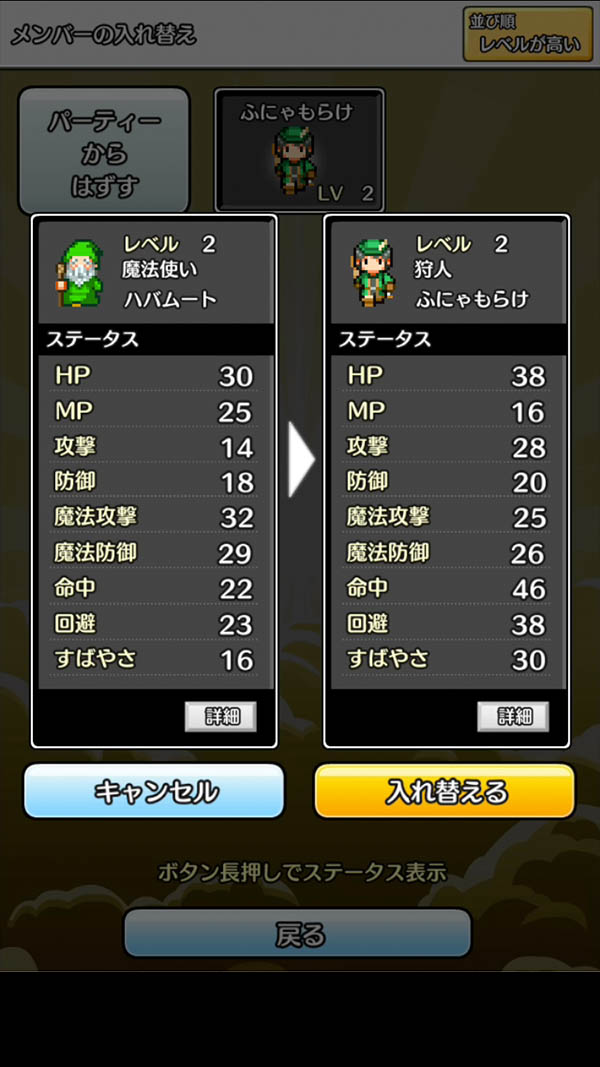The height and width of the screenshot is (1067, 600).
Task: Change sort order 並び順 レベルが高い
Action: 528,35
